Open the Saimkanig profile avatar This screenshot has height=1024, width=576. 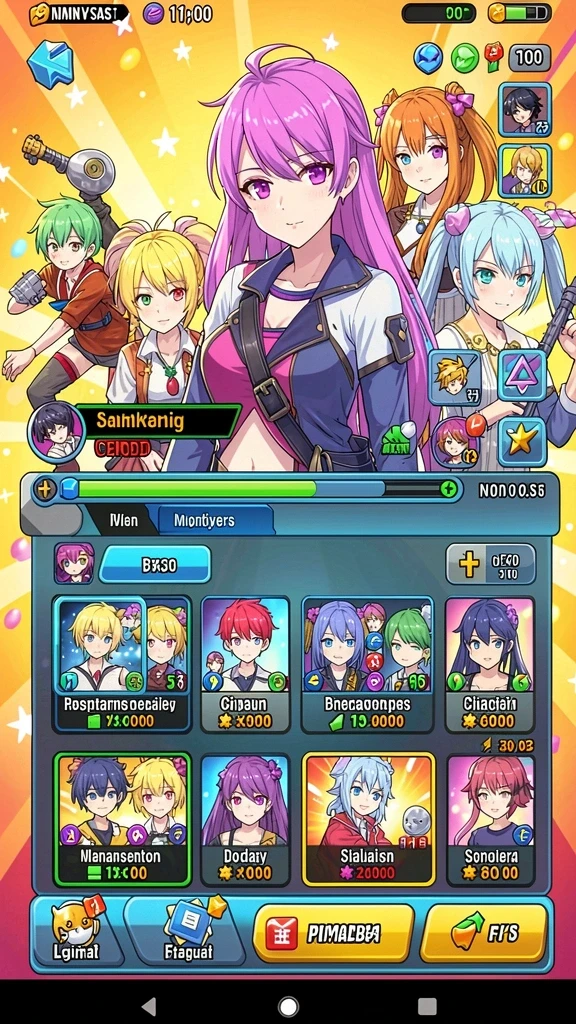tap(56, 432)
